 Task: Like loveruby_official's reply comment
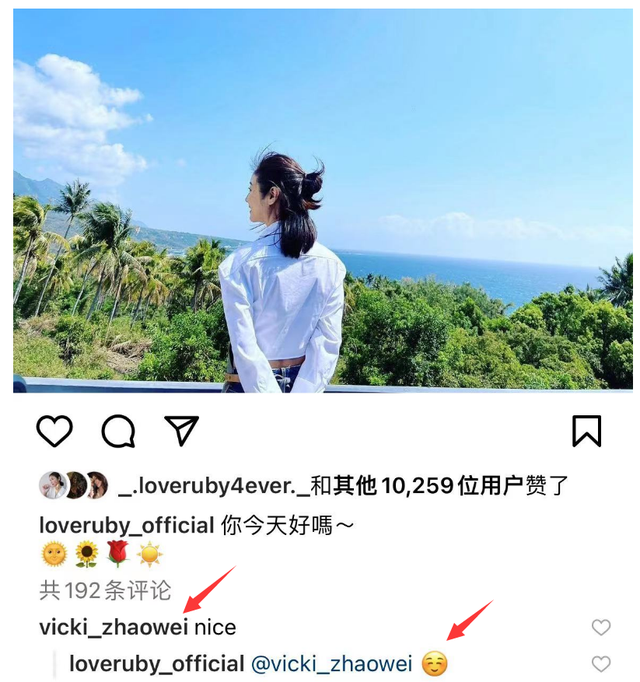click(x=601, y=664)
